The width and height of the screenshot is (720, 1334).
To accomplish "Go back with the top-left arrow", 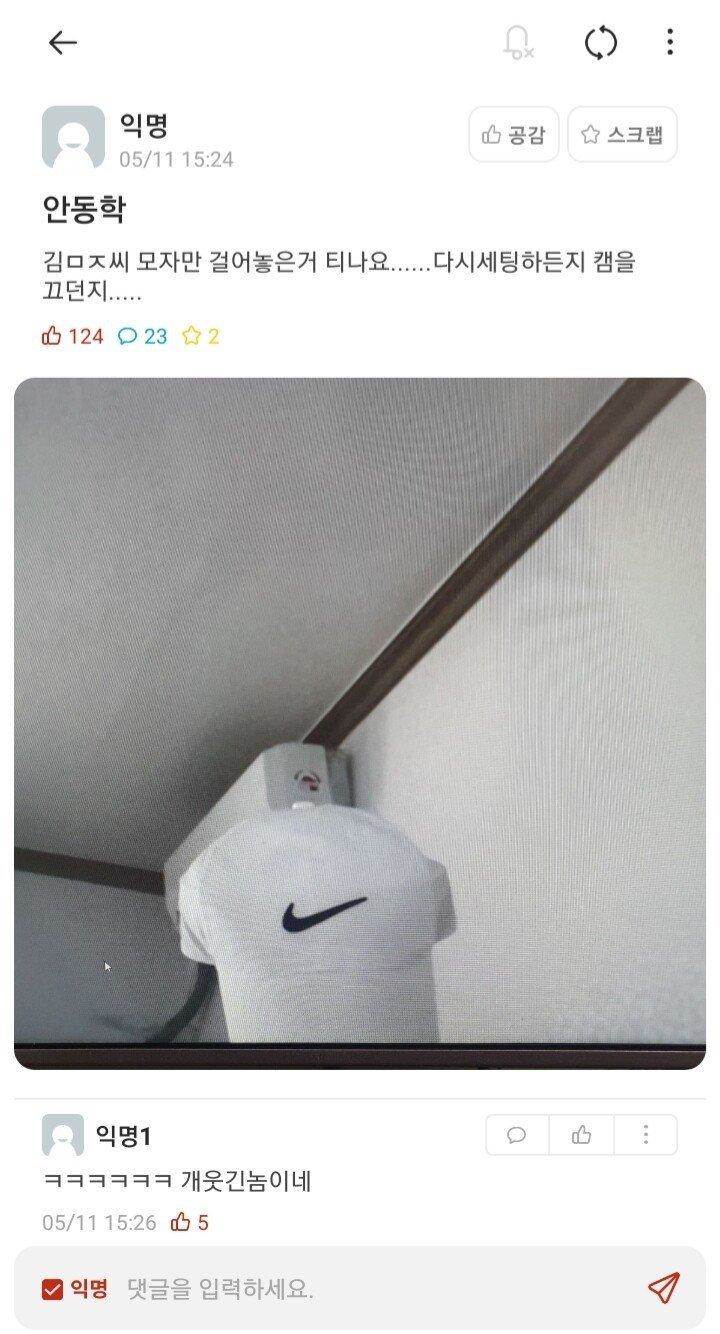I will coord(63,42).
